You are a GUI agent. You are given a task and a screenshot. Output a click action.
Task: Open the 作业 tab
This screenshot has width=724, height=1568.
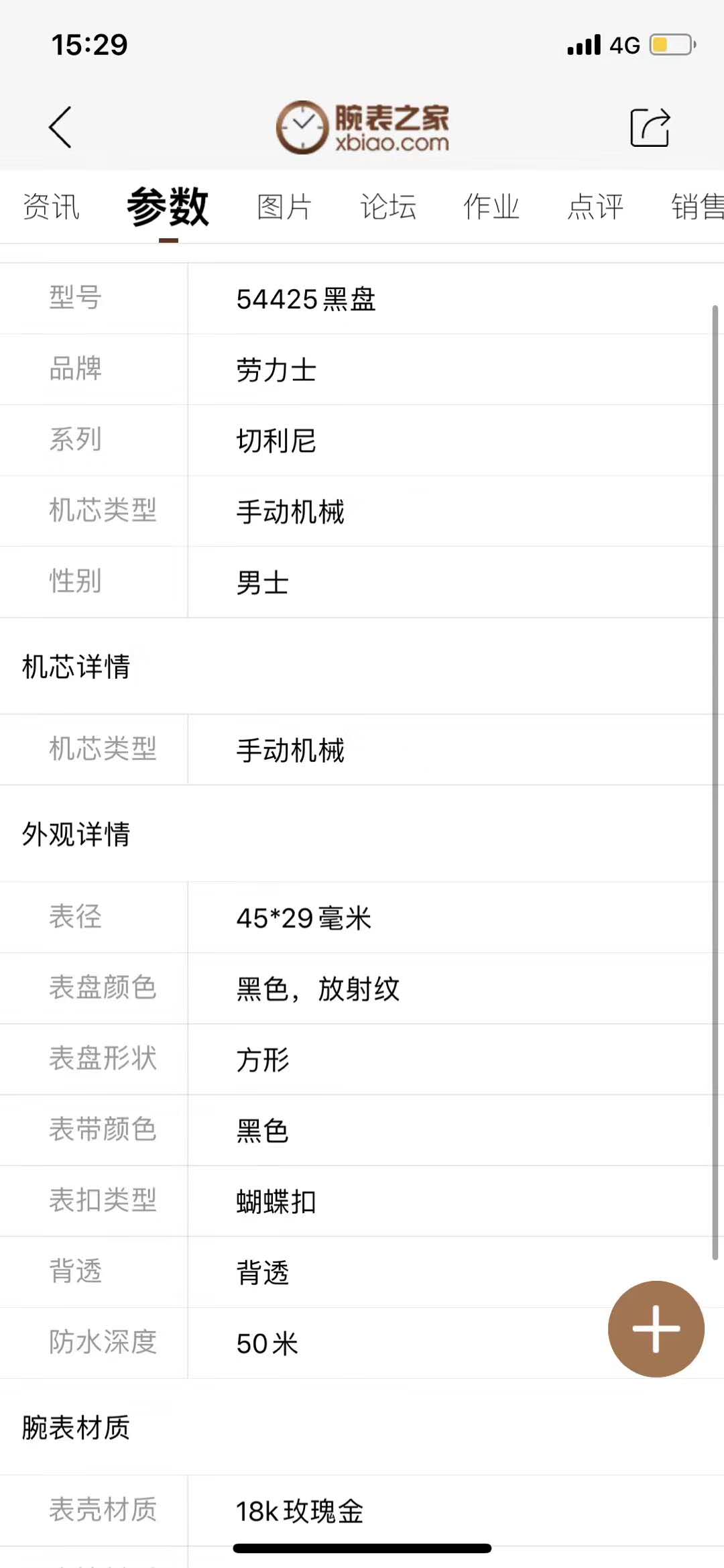click(491, 207)
